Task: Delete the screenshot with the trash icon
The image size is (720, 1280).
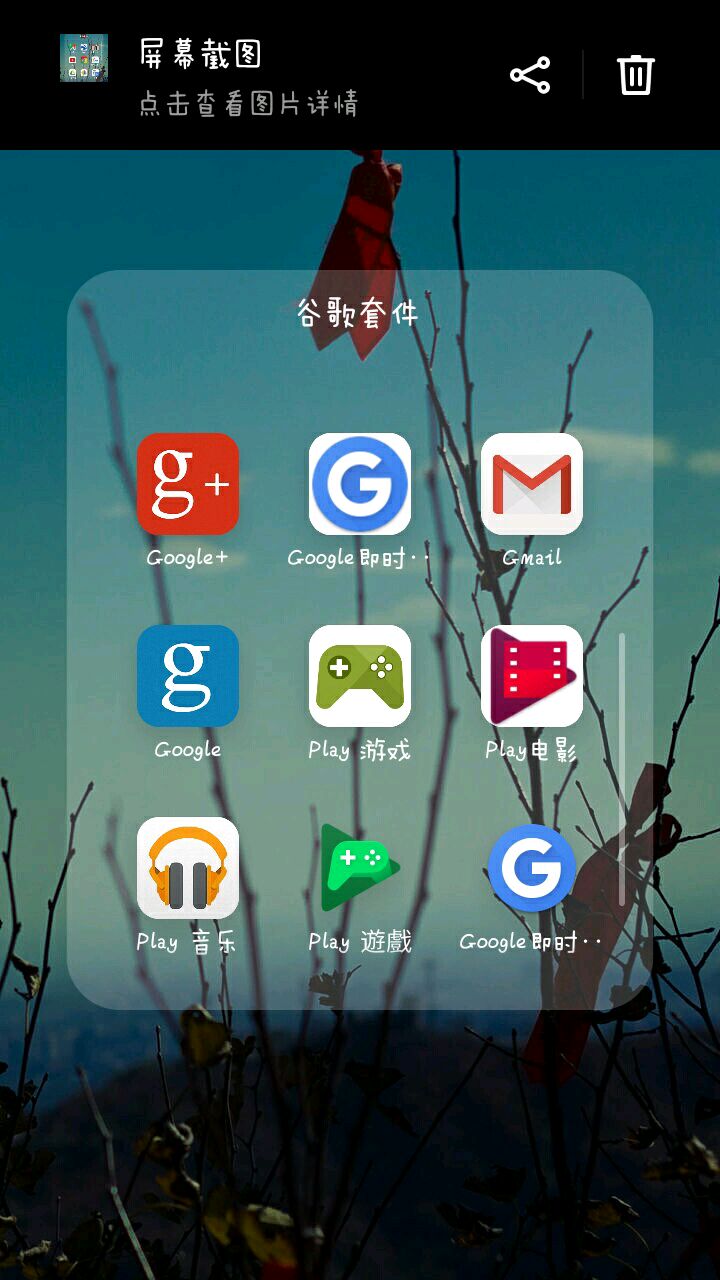Action: (x=635, y=75)
